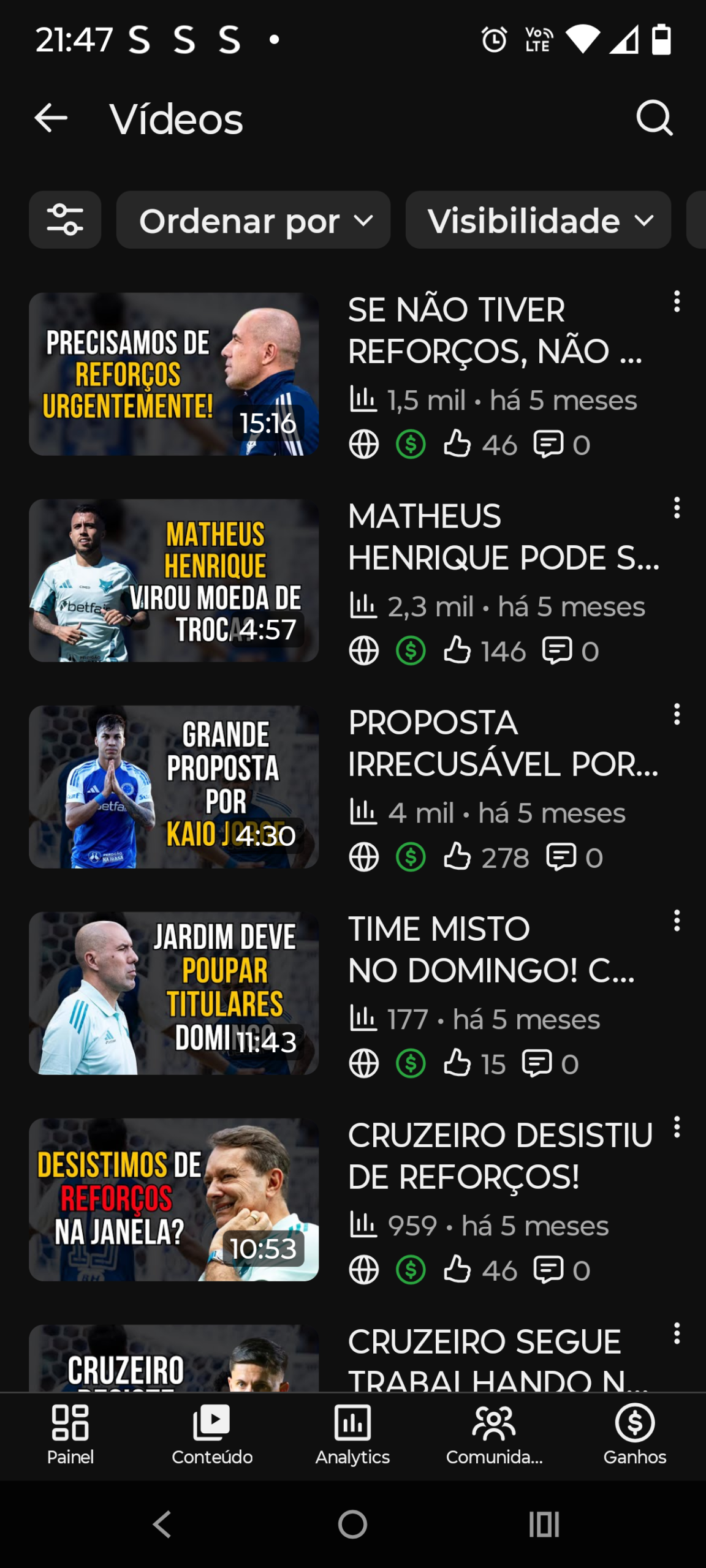
Task: Switch to the Comunidade tab
Action: [494, 1434]
